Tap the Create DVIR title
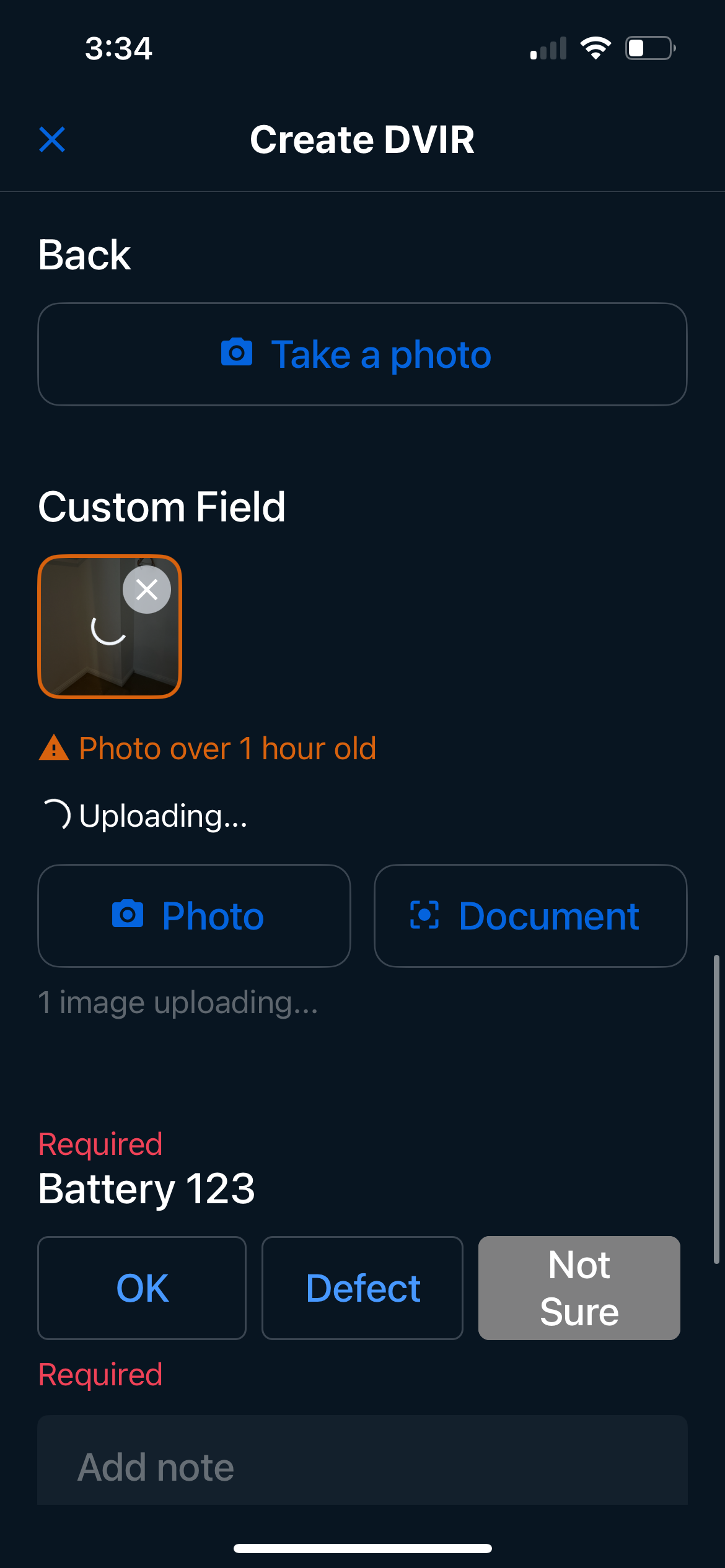Image resolution: width=725 pixels, height=1568 pixels. (362, 139)
